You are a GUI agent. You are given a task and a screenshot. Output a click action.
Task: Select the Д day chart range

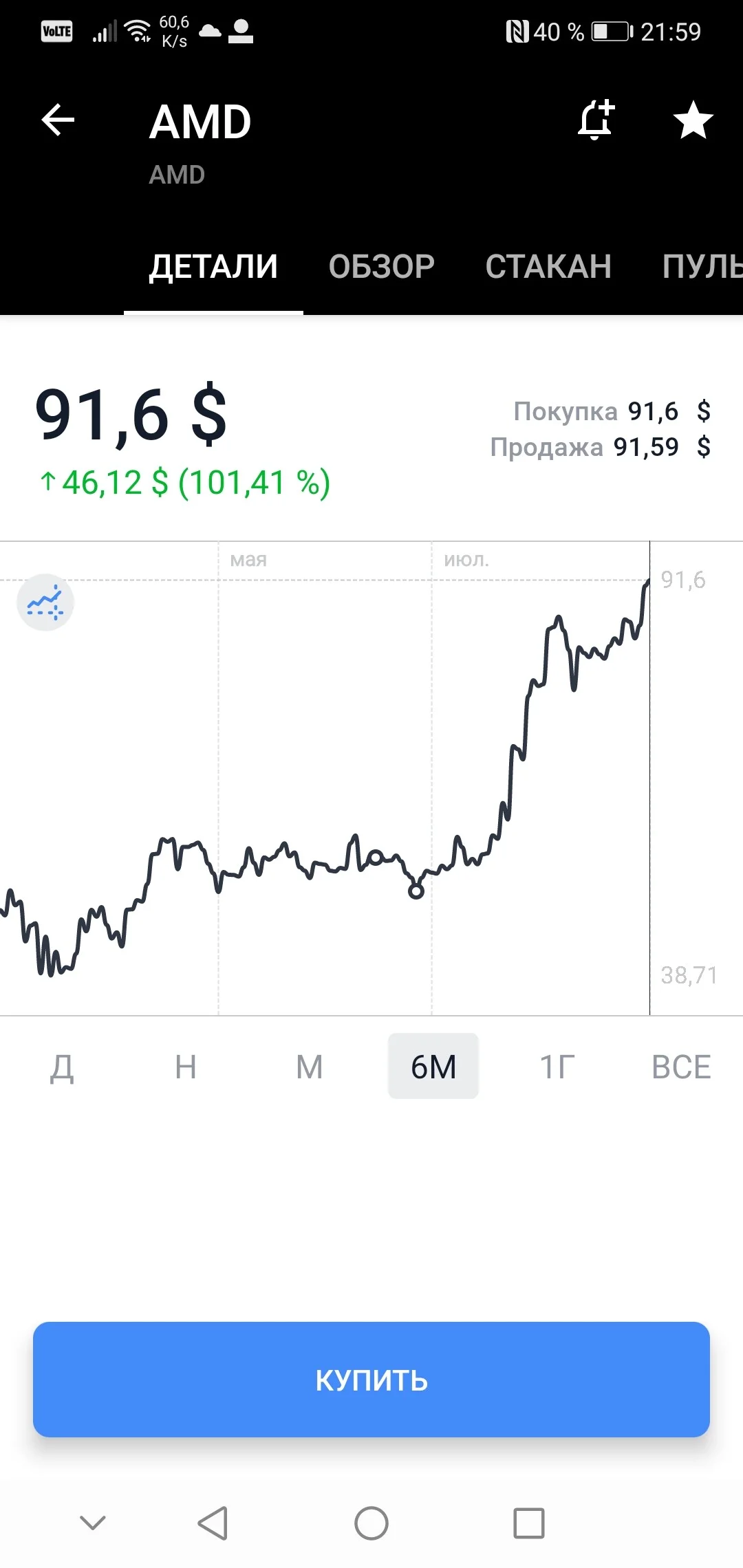click(62, 1067)
